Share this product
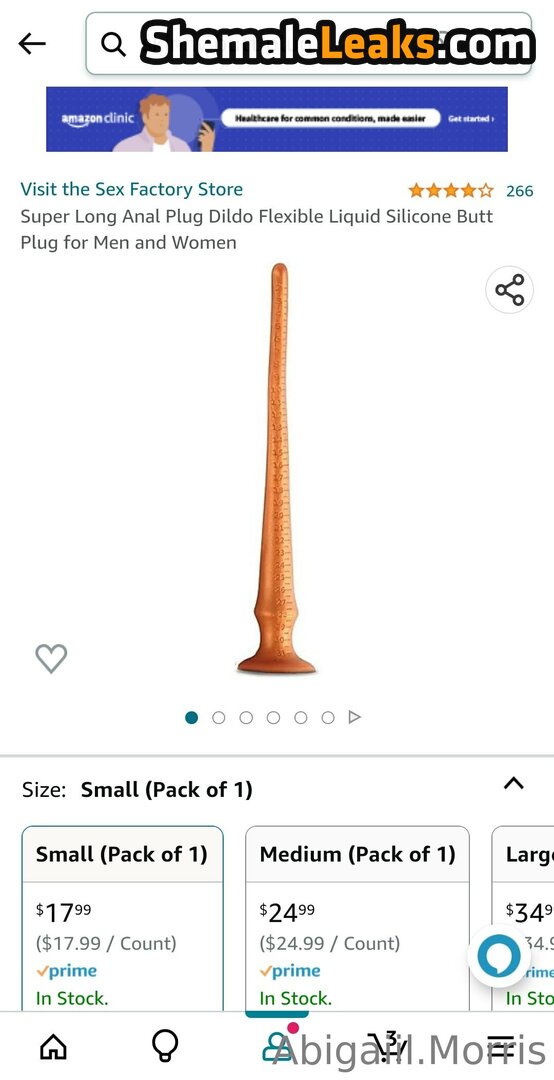Image resolution: width=554 pixels, height=1080 pixels. pyautogui.click(x=510, y=290)
